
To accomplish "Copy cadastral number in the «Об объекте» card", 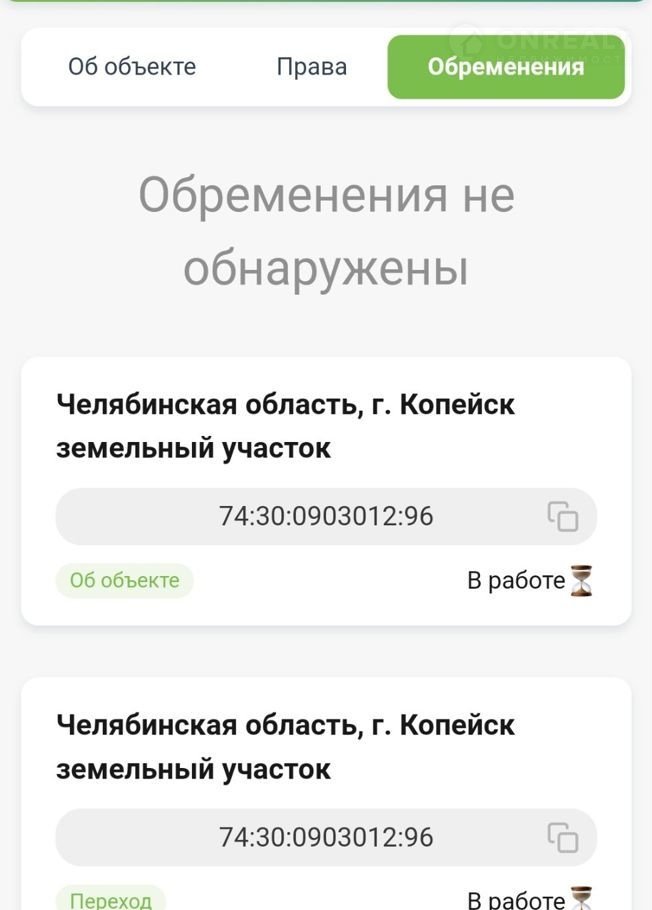I will (563, 516).
